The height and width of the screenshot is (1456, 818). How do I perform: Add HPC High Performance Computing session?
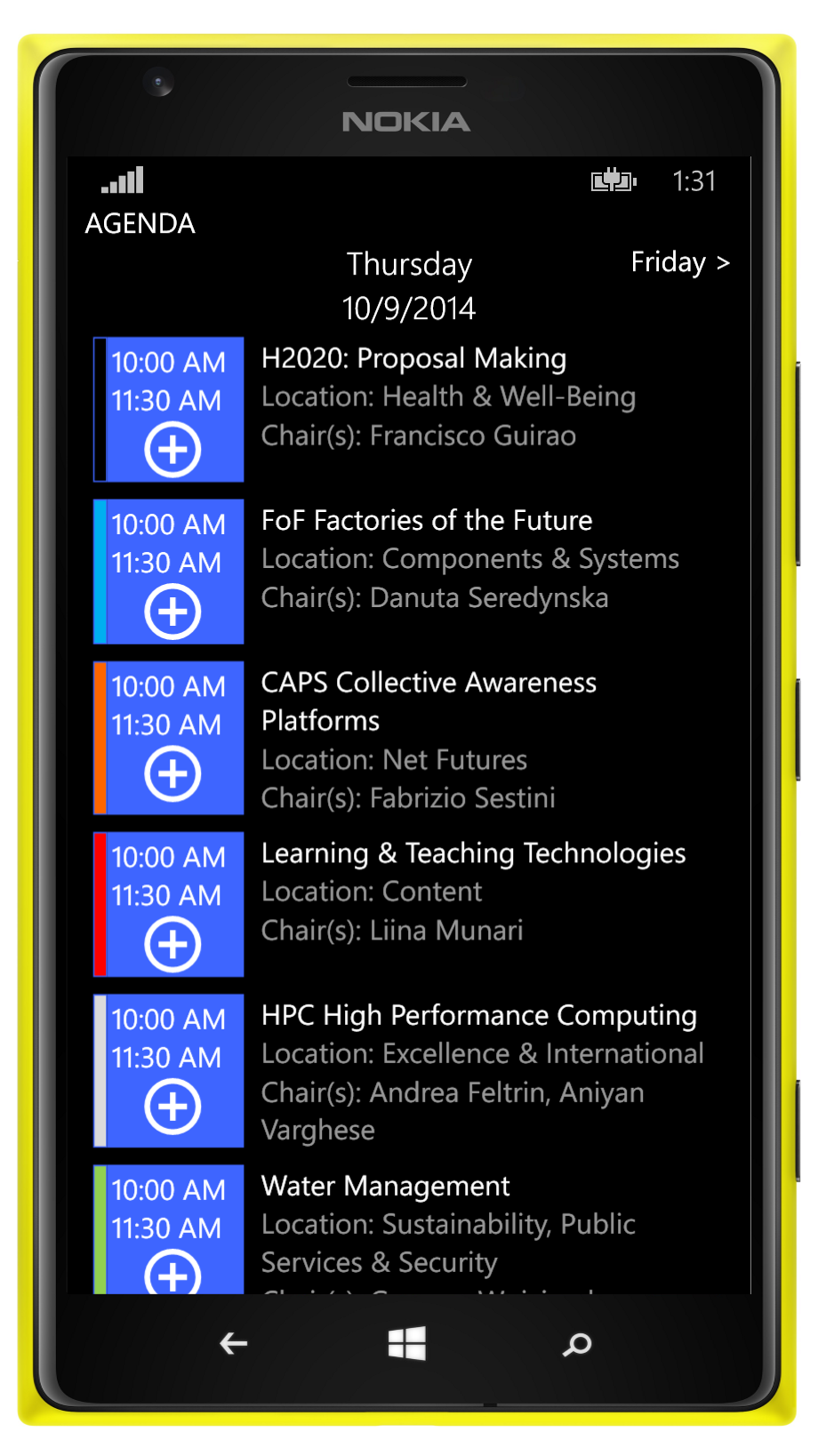(172, 1107)
